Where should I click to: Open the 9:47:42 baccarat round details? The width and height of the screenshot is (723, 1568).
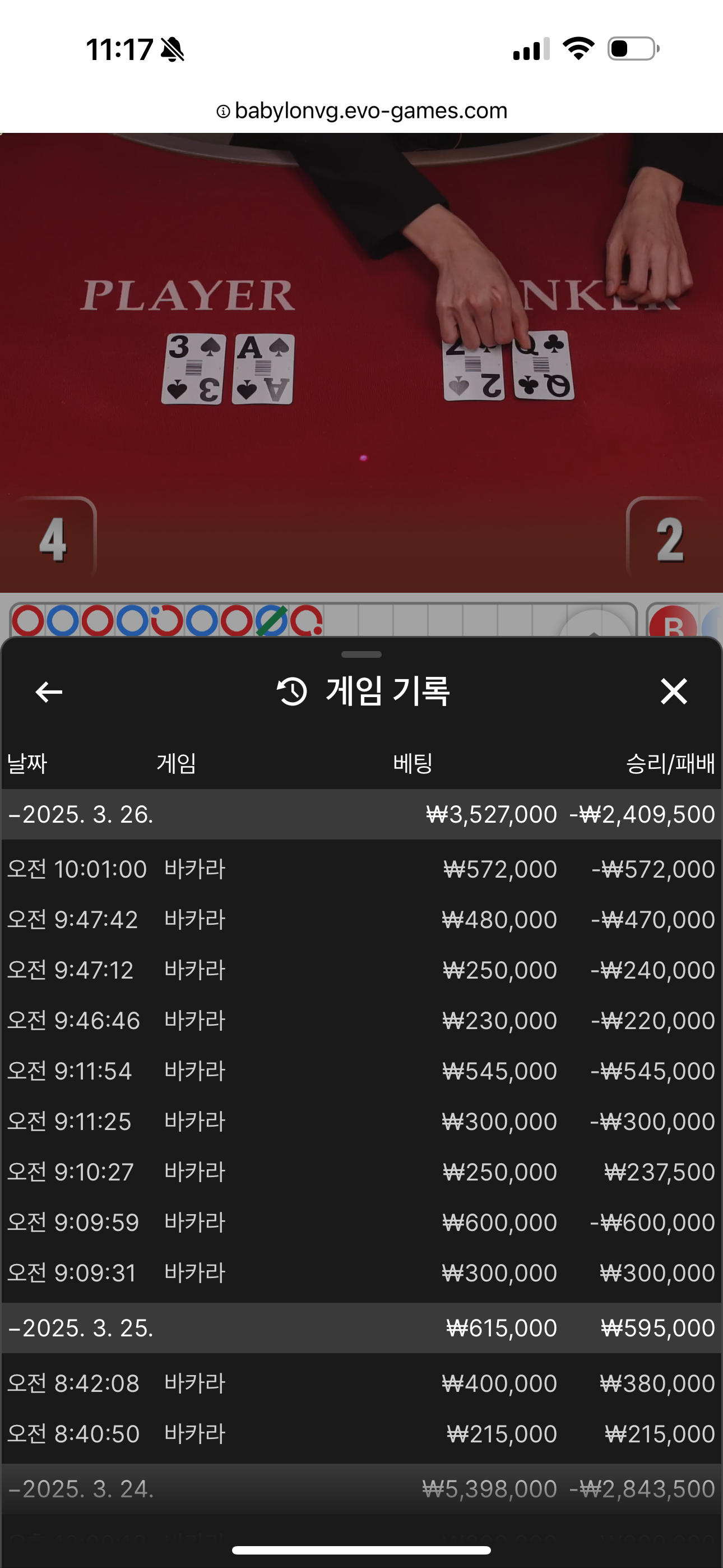pos(361,920)
